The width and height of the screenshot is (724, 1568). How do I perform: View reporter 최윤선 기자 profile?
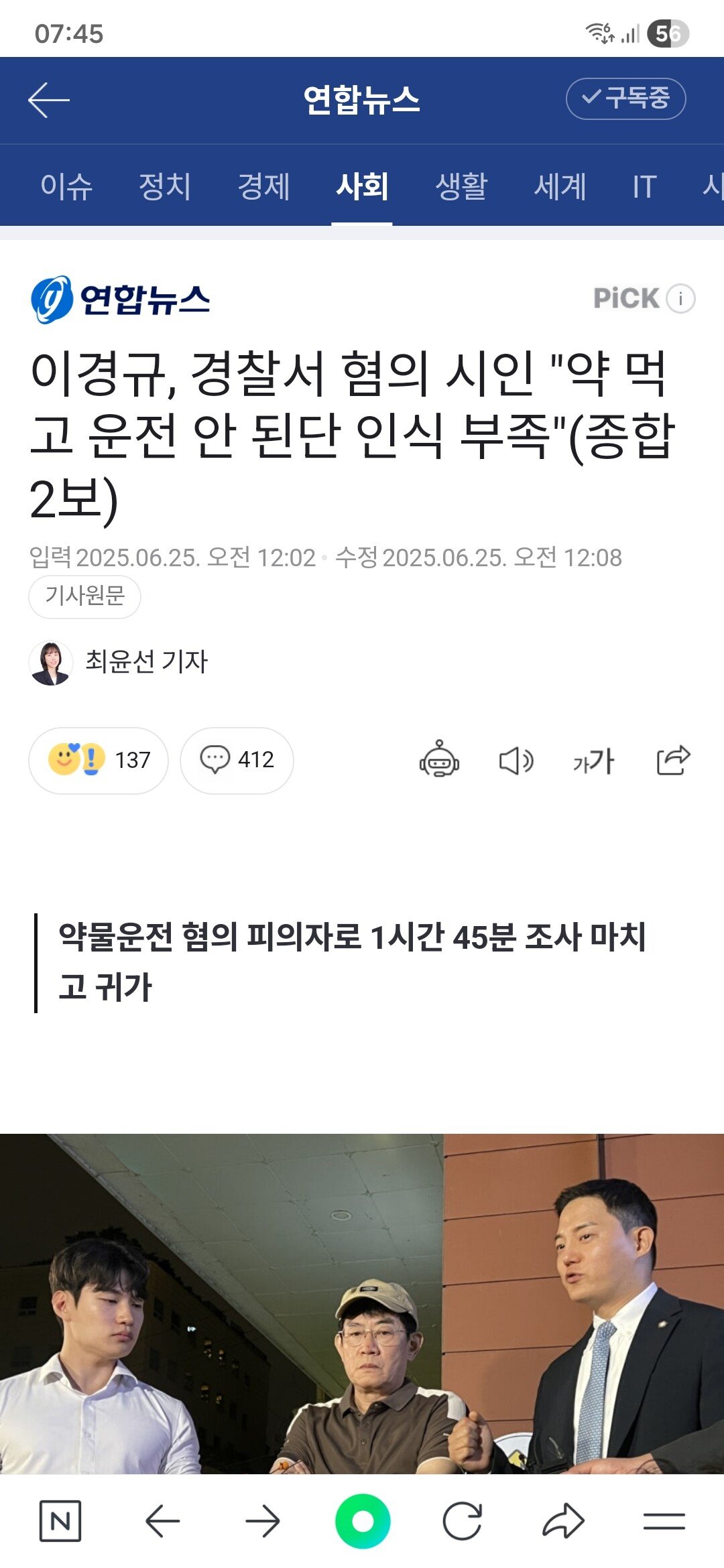click(146, 661)
